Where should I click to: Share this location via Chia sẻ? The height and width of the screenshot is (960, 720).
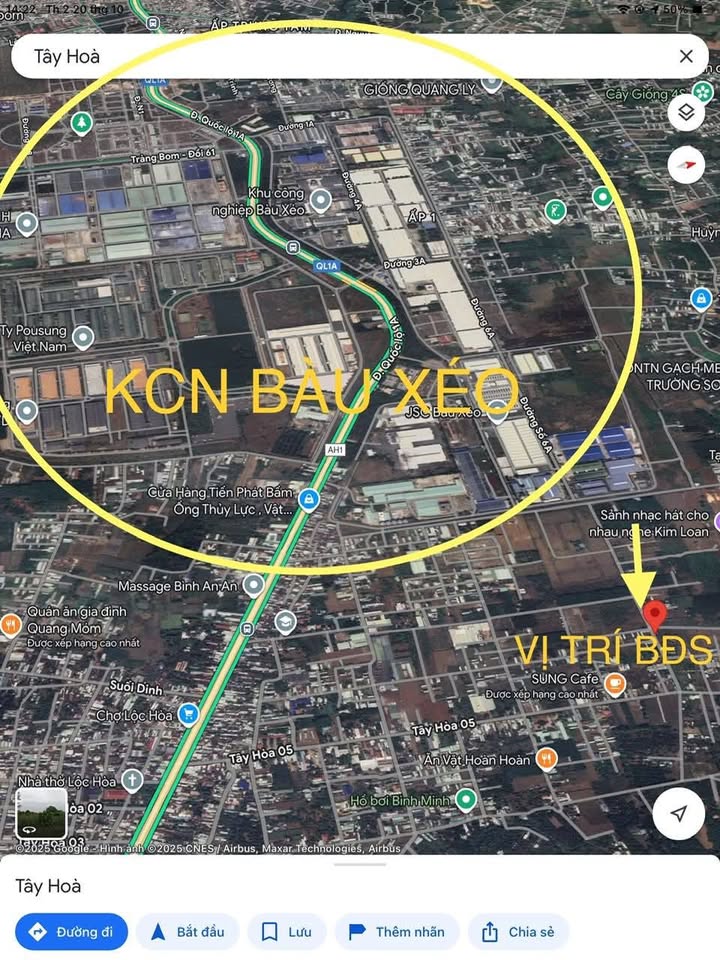click(518, 932)
